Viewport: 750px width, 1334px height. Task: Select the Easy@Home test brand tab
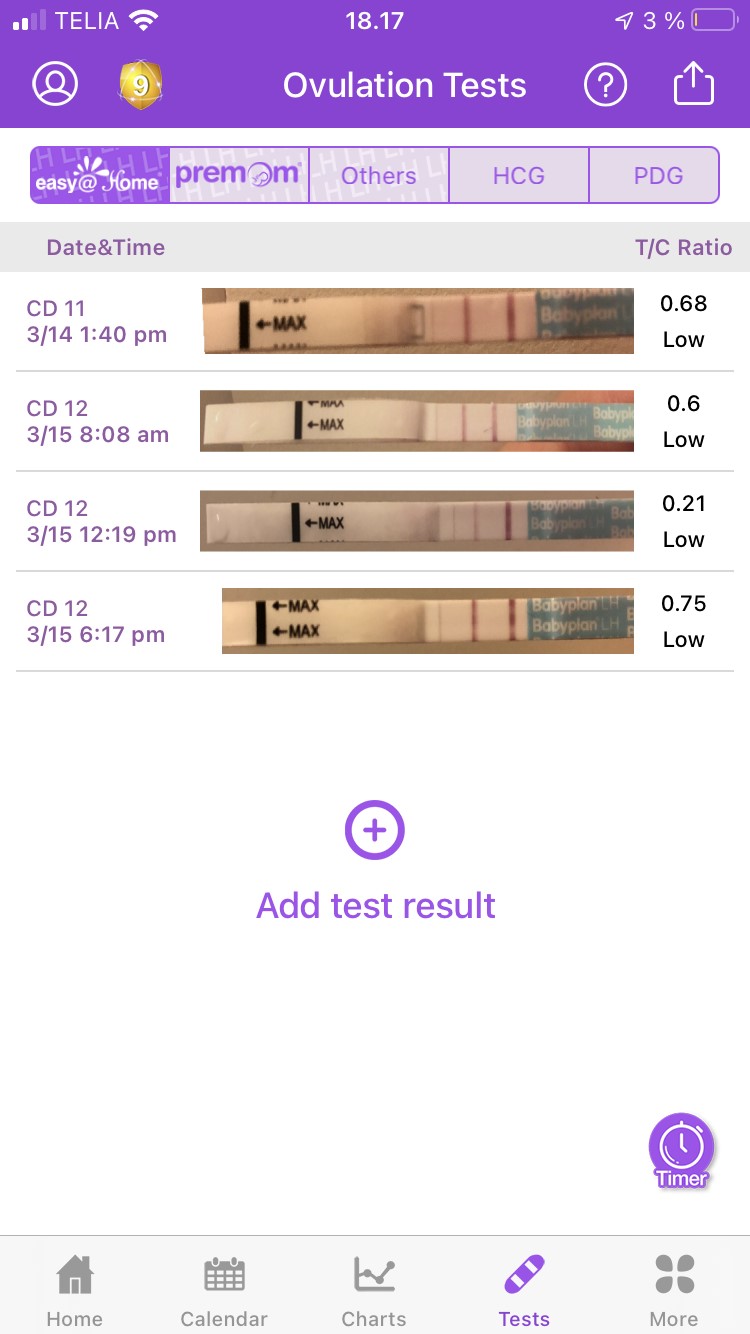(99, 175)
